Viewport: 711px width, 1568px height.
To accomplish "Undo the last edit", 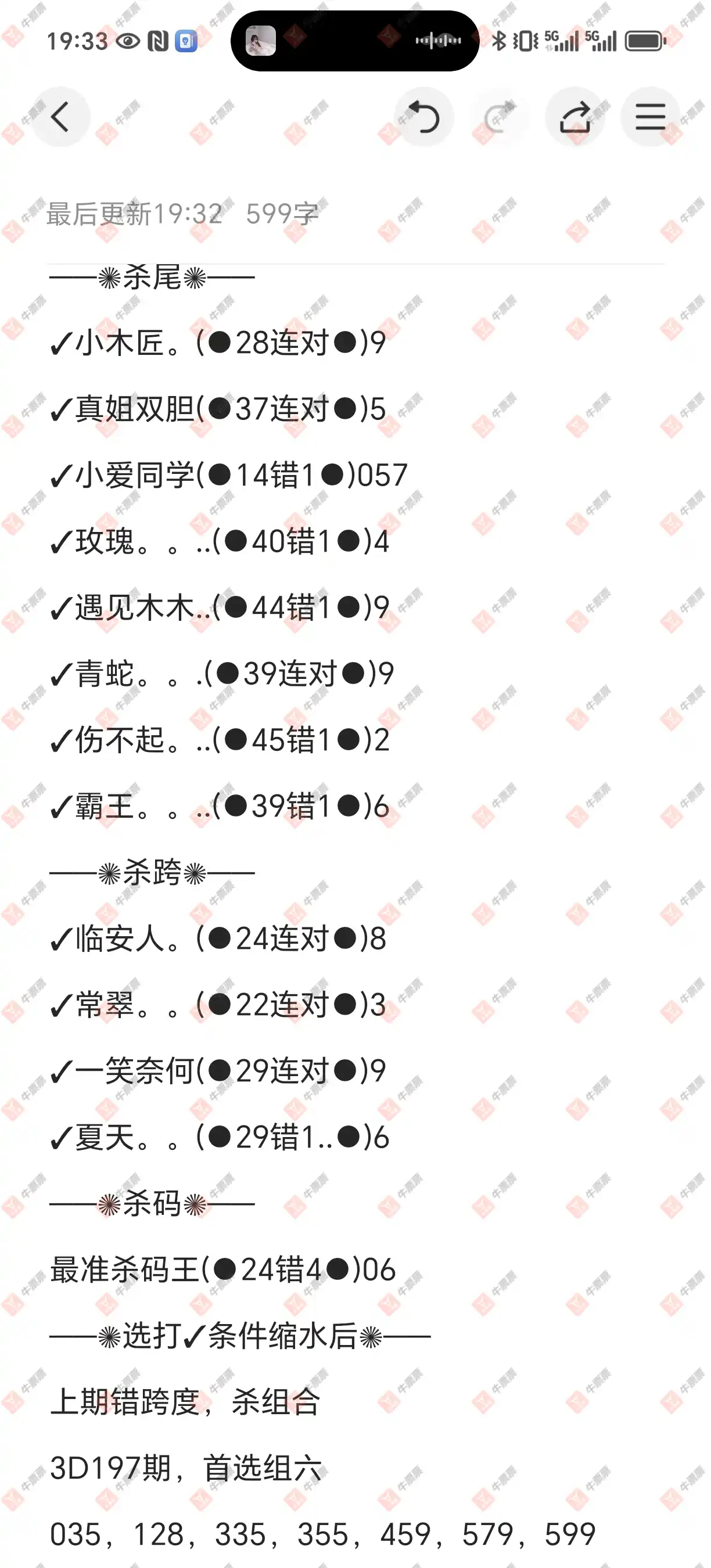I will [423, 117].
